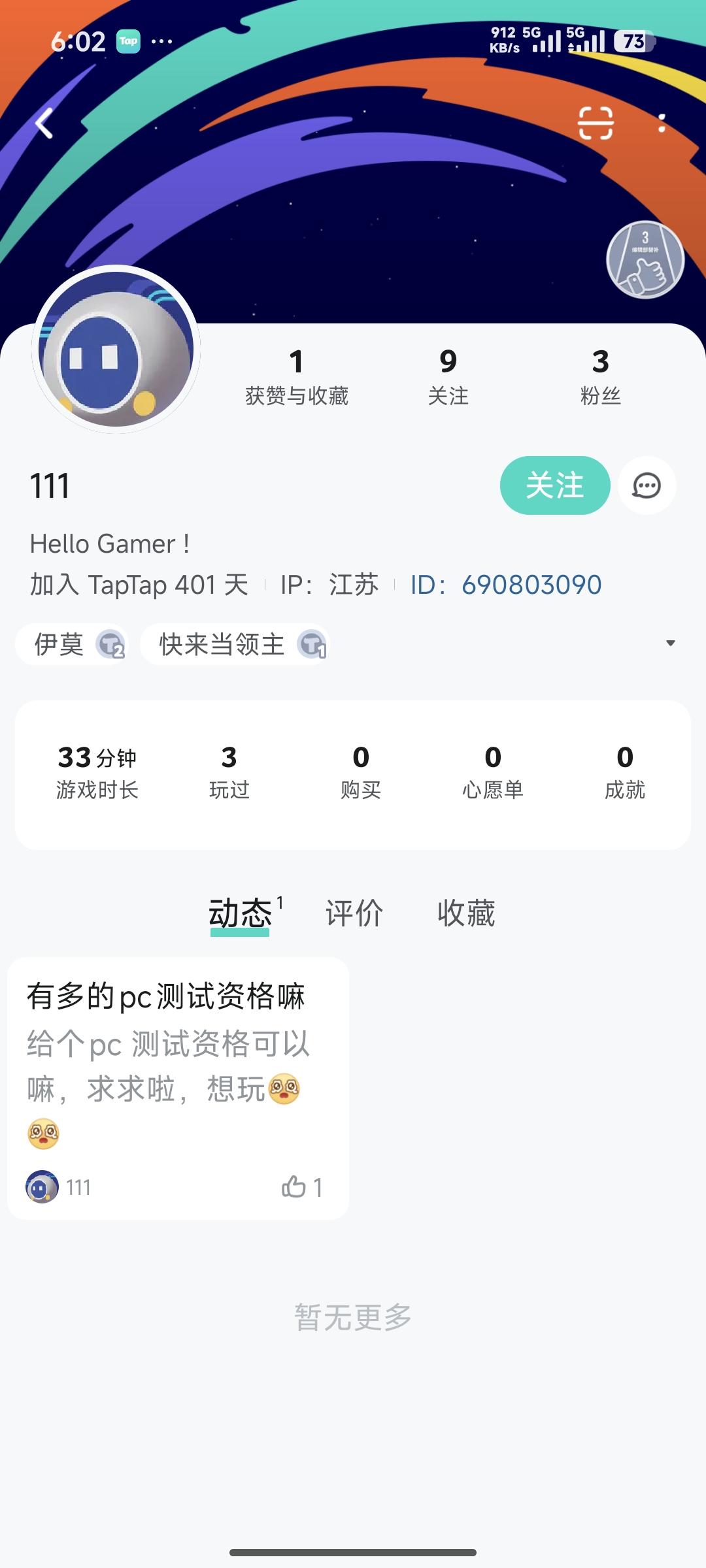Expand the game badges dropdown arrow
The width and height of the screenshot is (706, 1568).
670,644
